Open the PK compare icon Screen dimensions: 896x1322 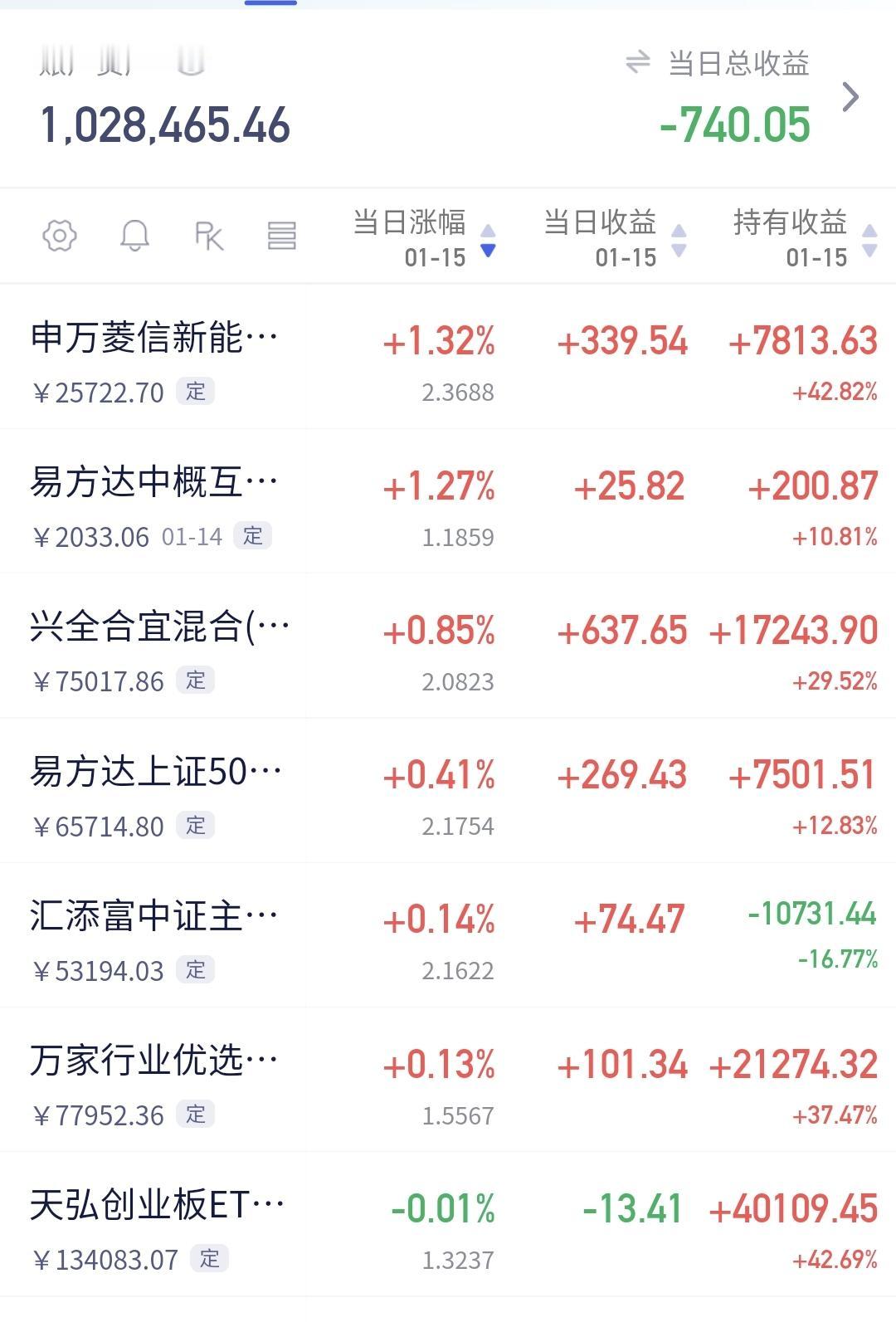click(x=208, y=236)
